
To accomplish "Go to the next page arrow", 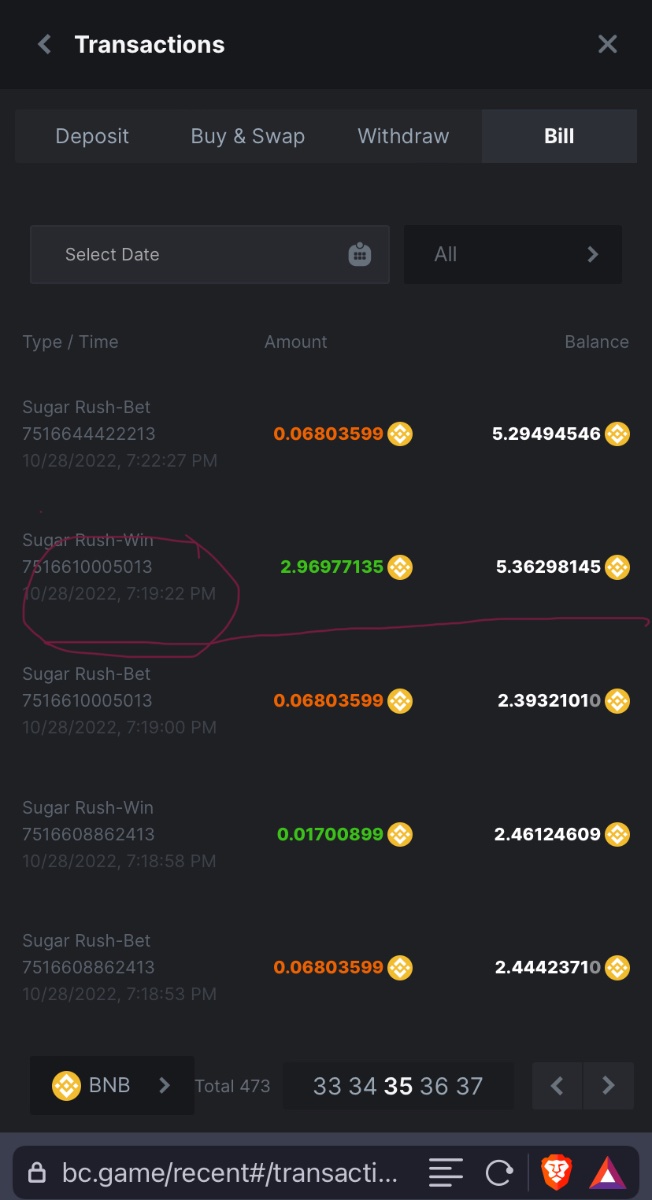I will click(x=609, y=1086).
